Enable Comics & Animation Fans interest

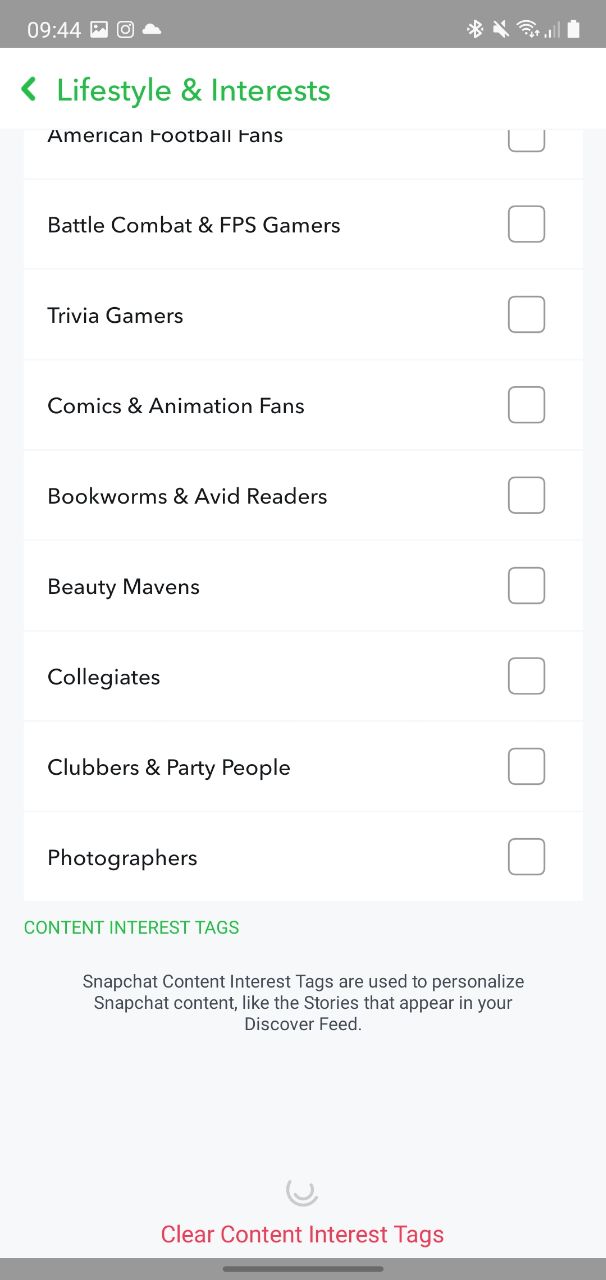[526, 405]
